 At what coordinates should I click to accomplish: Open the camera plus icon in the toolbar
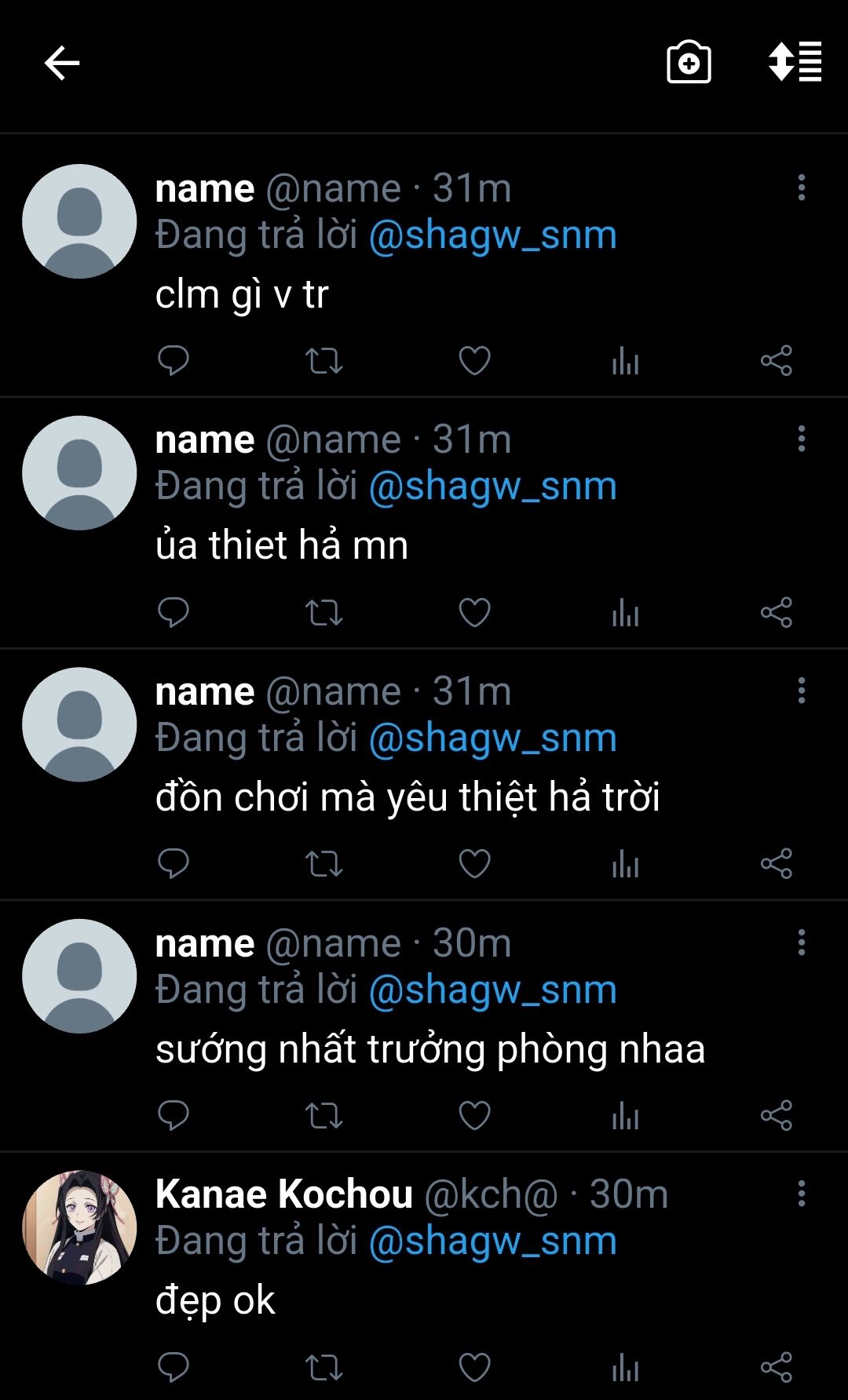tap(689, 62)
